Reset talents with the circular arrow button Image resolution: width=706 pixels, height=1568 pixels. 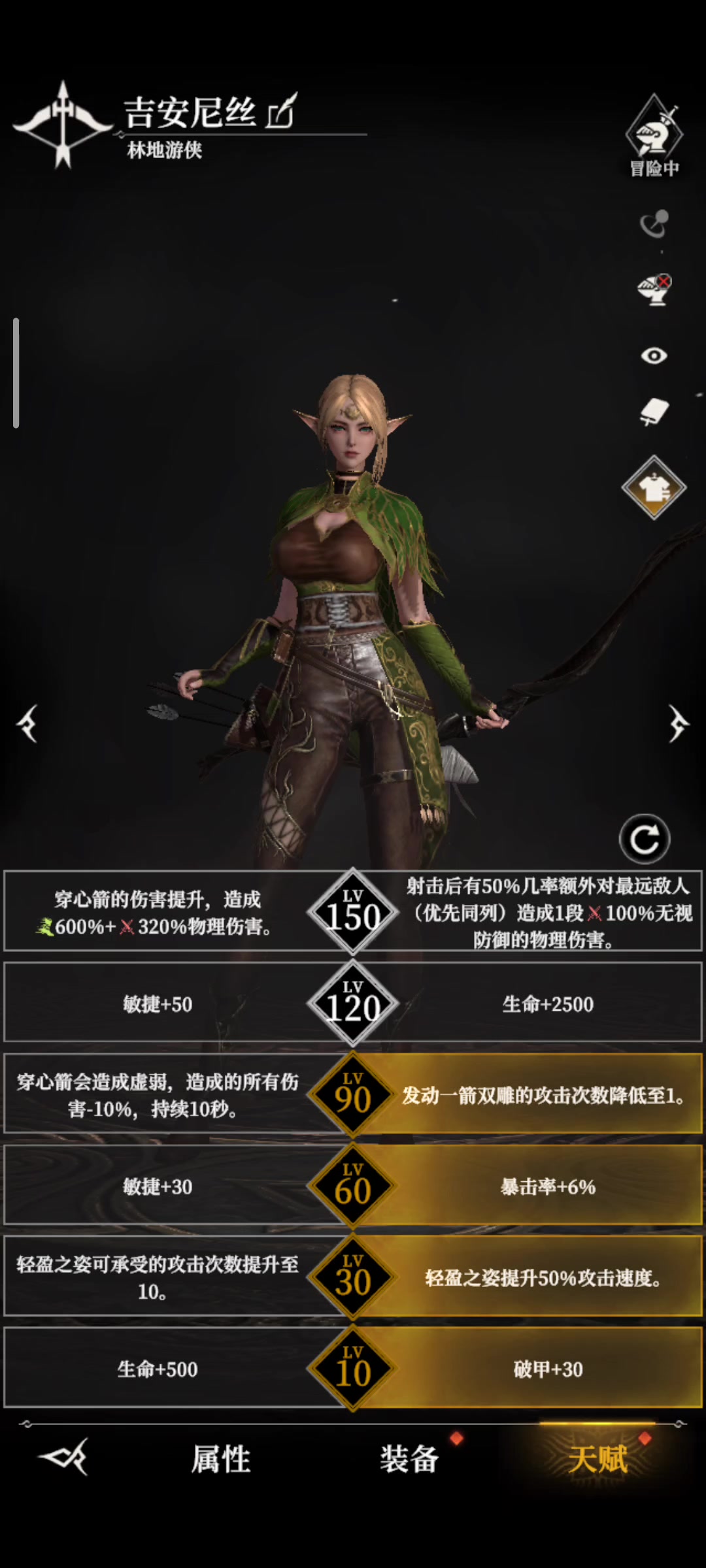(x=645, y=839)
